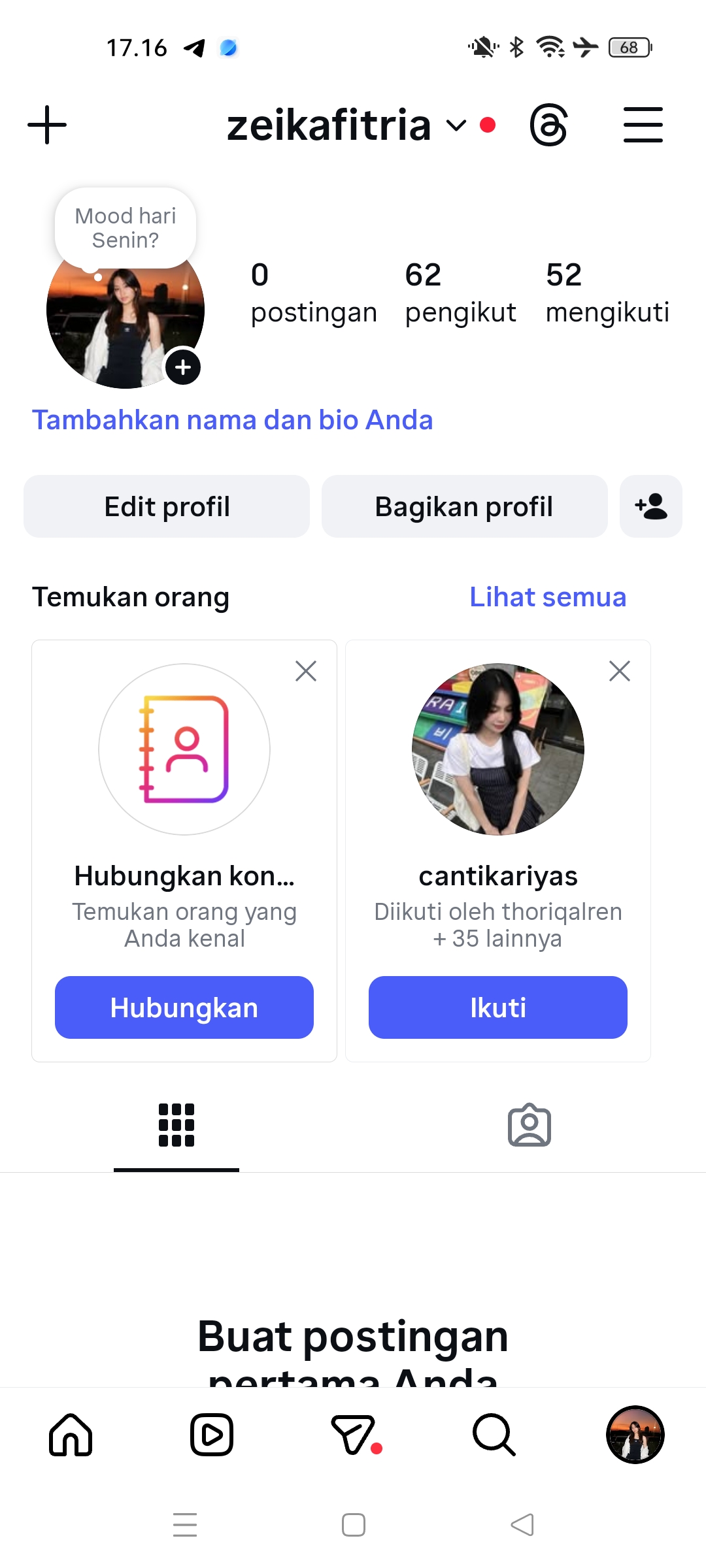View the 52 mengikuti list
Viewport: 706px width, 1568px height.
(x=607, y=293)
